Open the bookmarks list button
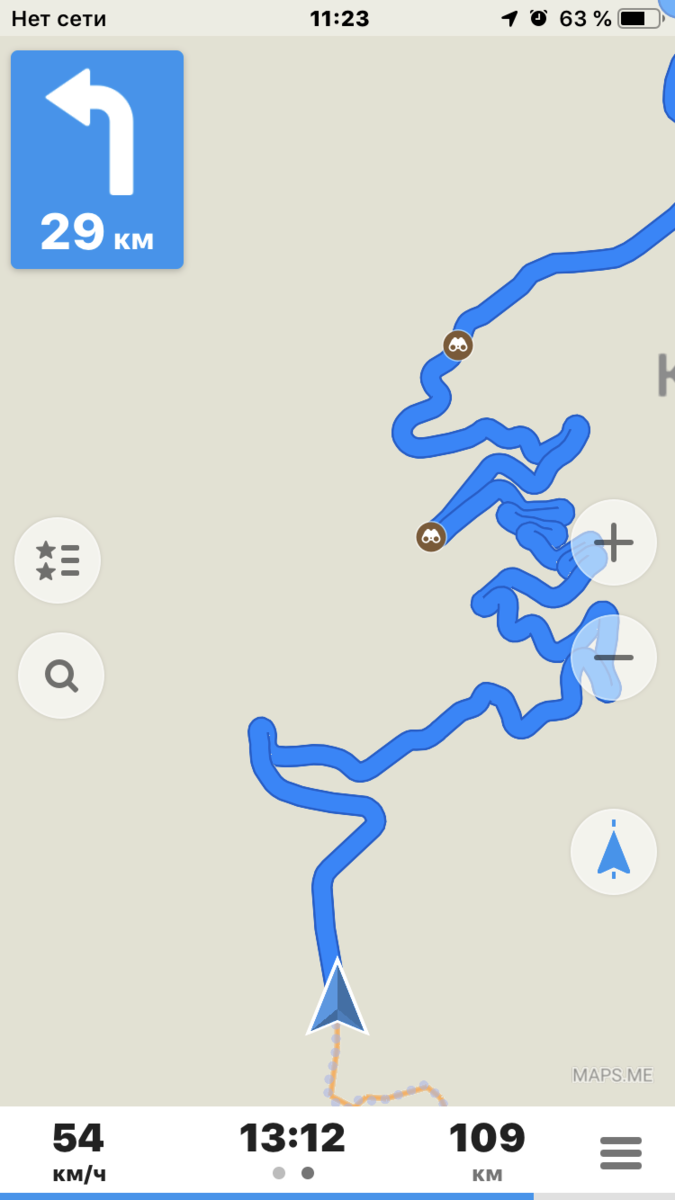 58,560
